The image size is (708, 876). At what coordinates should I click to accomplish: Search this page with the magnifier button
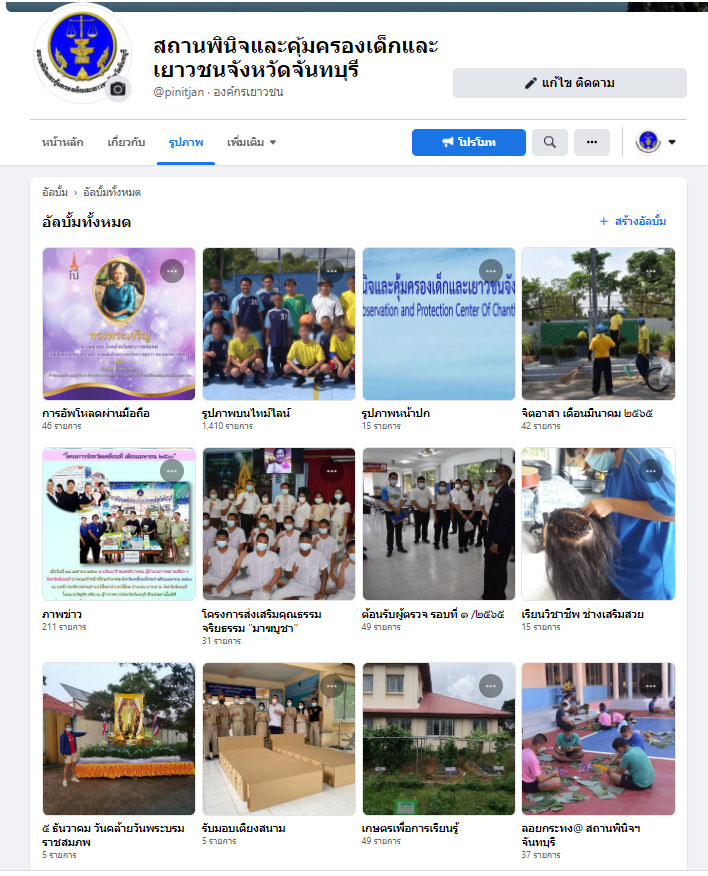550,142
